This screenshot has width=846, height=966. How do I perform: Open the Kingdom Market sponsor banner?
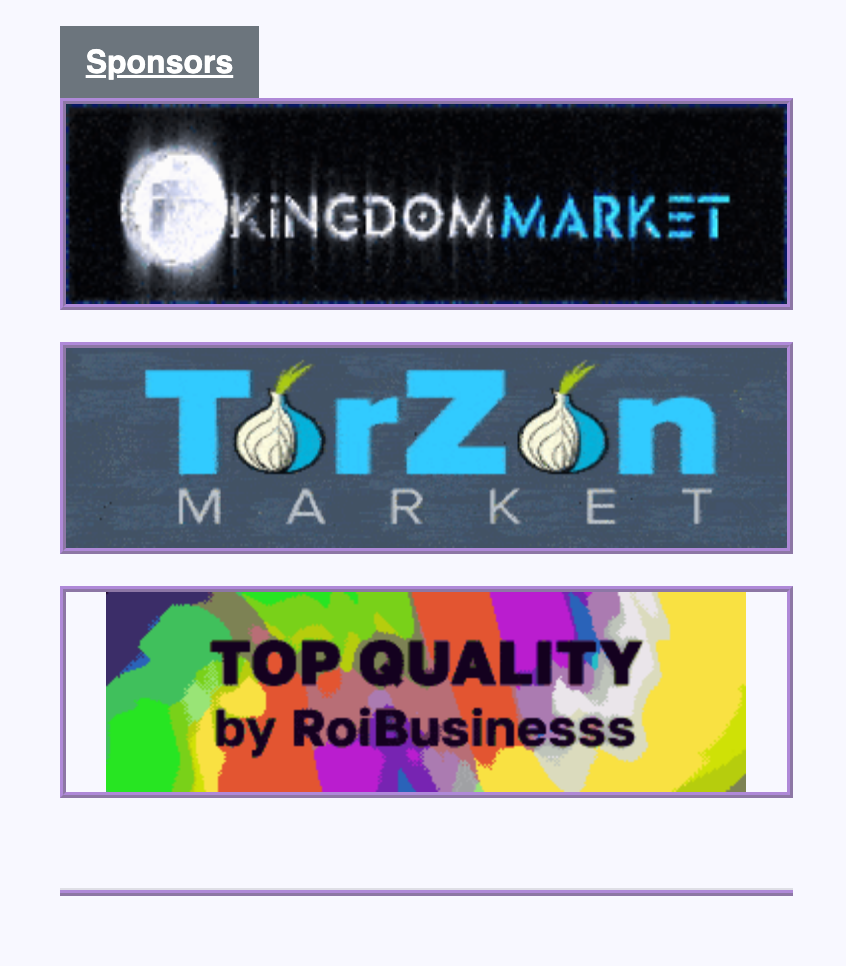point(426,204)
